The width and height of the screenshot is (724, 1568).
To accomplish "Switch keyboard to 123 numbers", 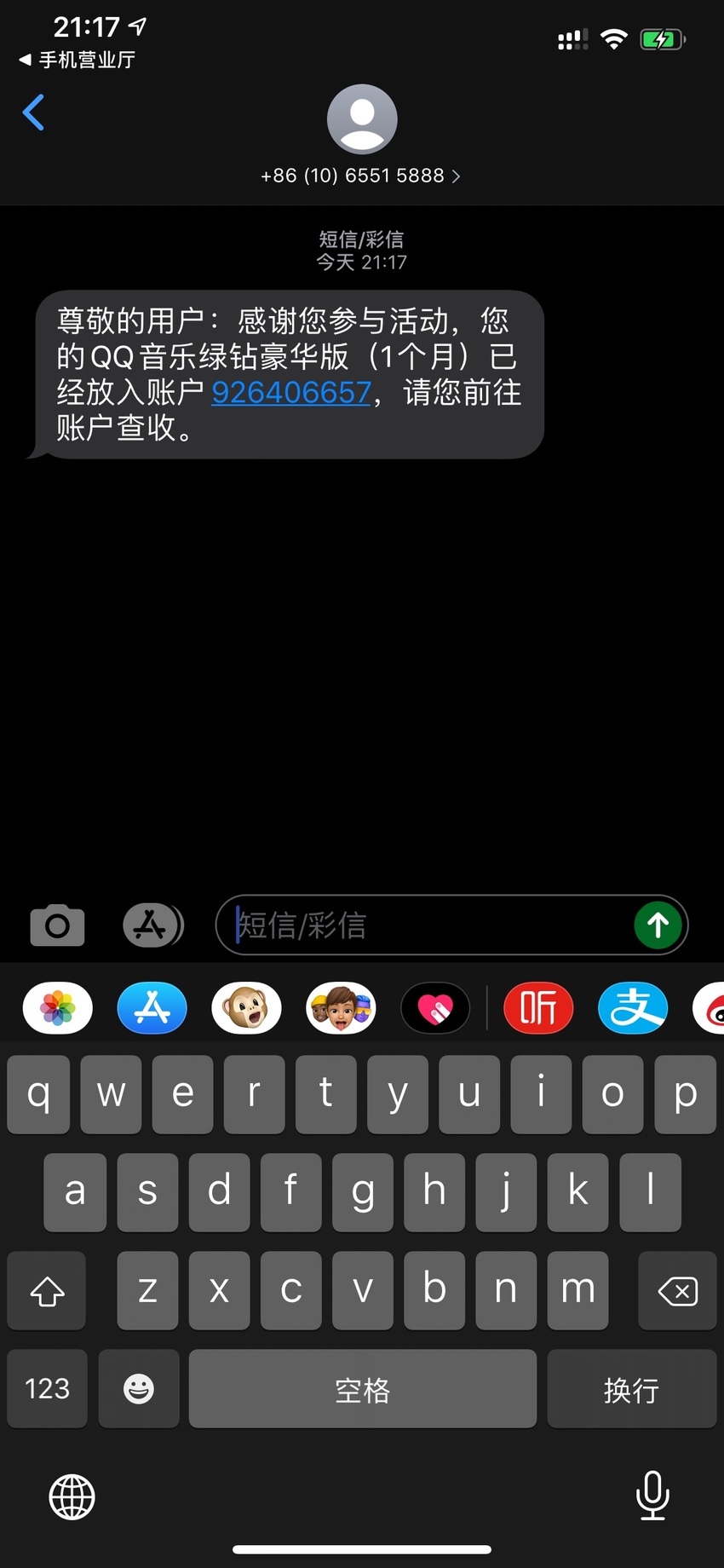I will click(x=47, y=1388).
